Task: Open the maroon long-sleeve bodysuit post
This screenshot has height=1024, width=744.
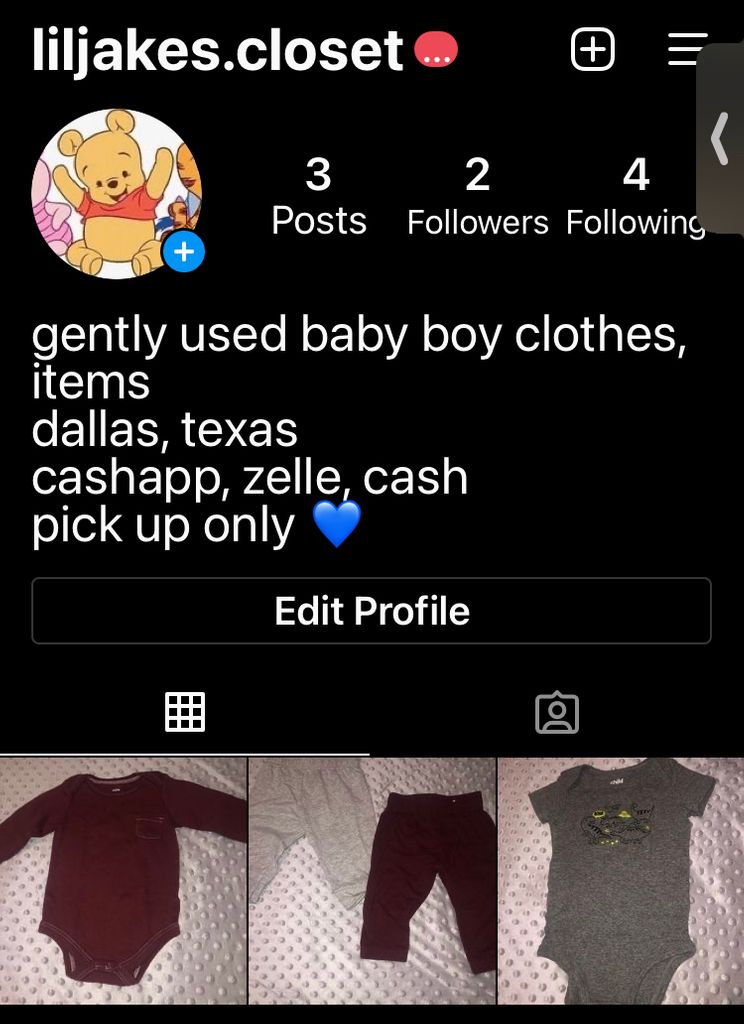Action: pos(122,880)
